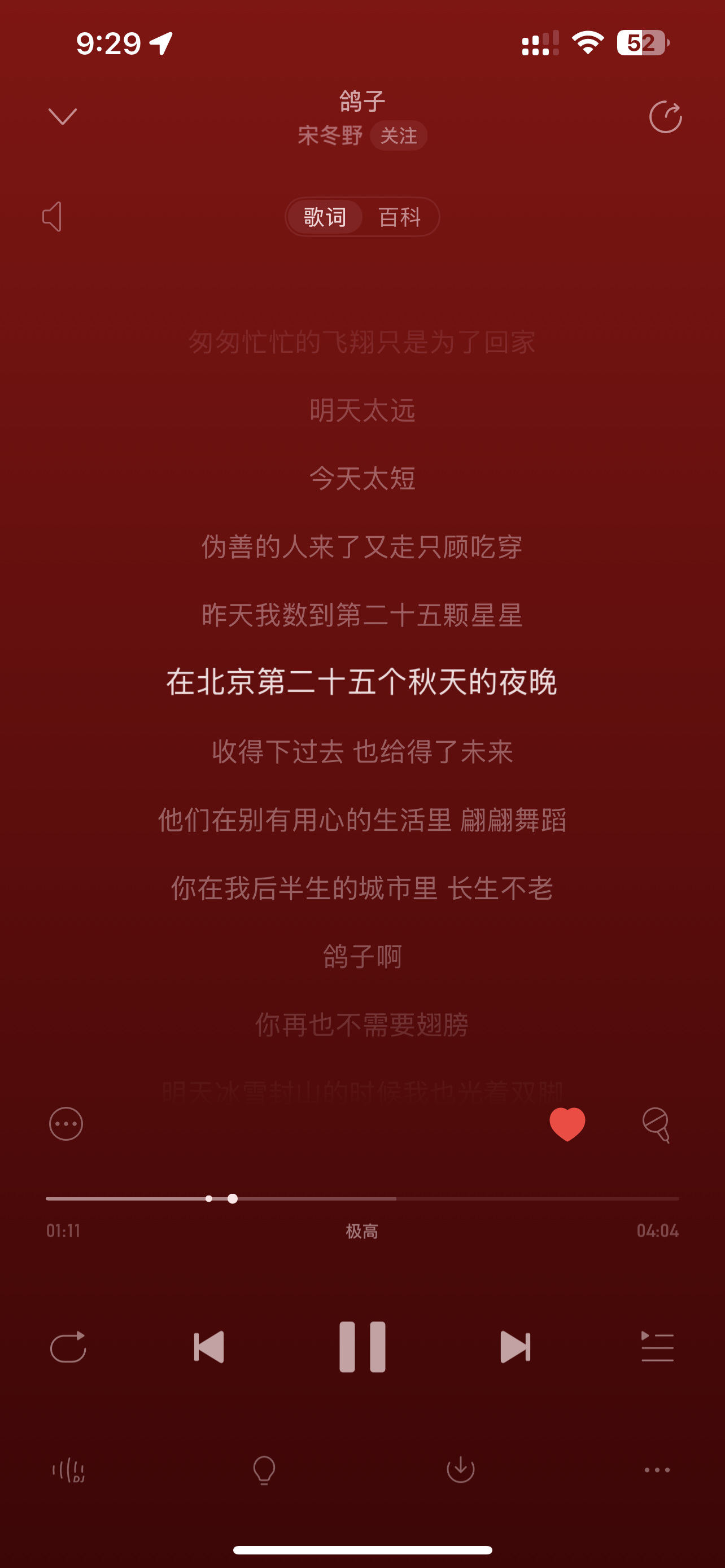The height and width of the screenshot is (1568, 725).
Task: Collapse the player with the down arrow
Action: (x=62, y=116)
